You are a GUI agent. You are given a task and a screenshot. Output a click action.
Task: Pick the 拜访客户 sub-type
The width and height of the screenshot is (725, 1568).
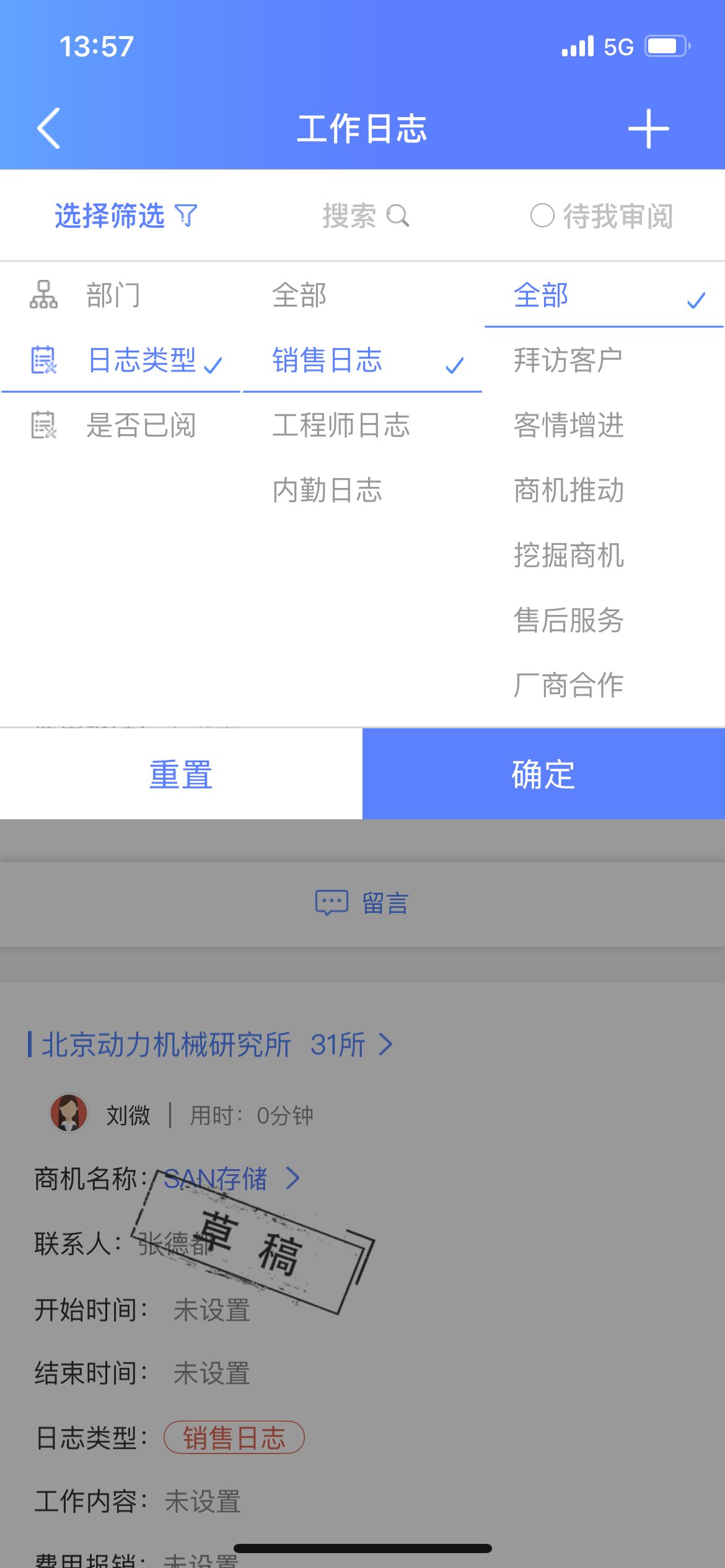604,360
